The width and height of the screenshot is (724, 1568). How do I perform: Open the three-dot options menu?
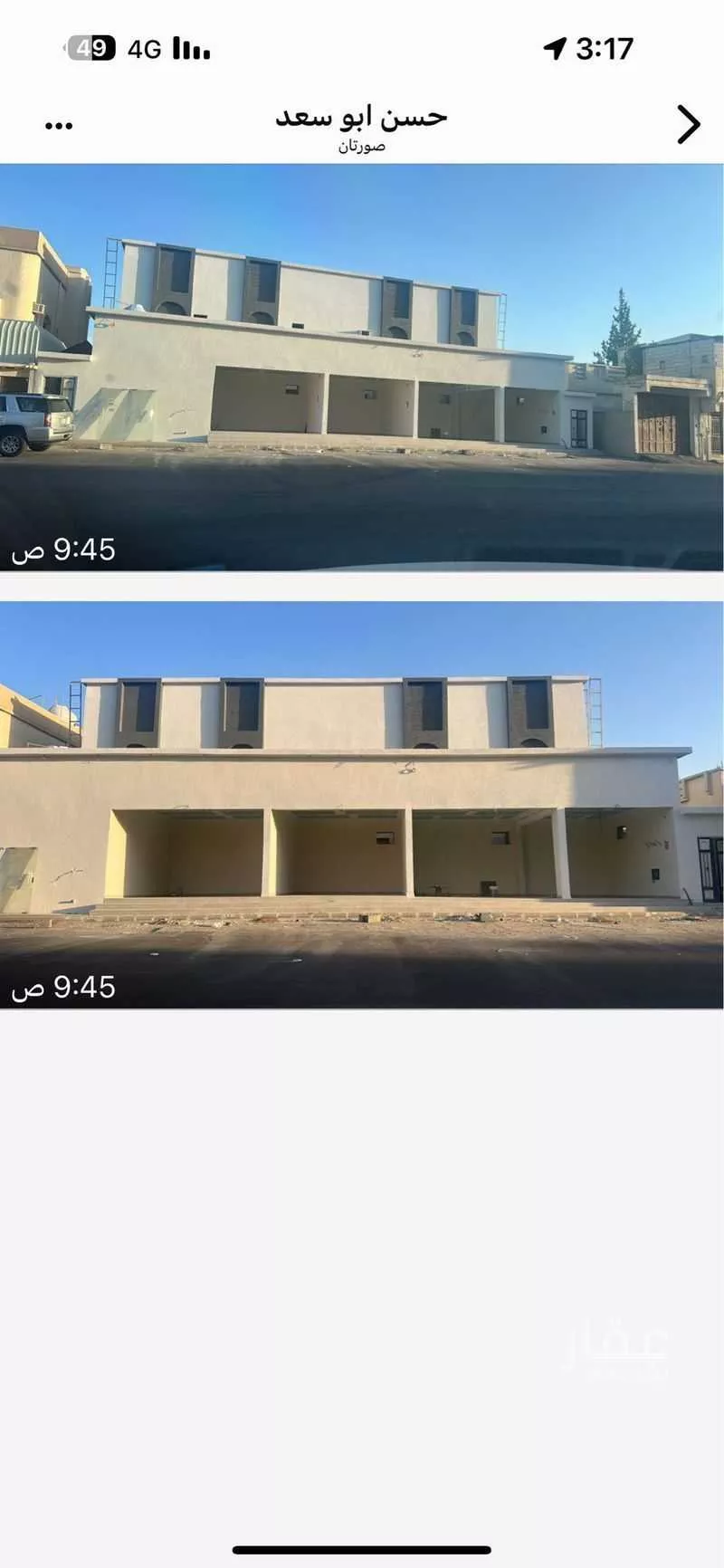[59, 126]
